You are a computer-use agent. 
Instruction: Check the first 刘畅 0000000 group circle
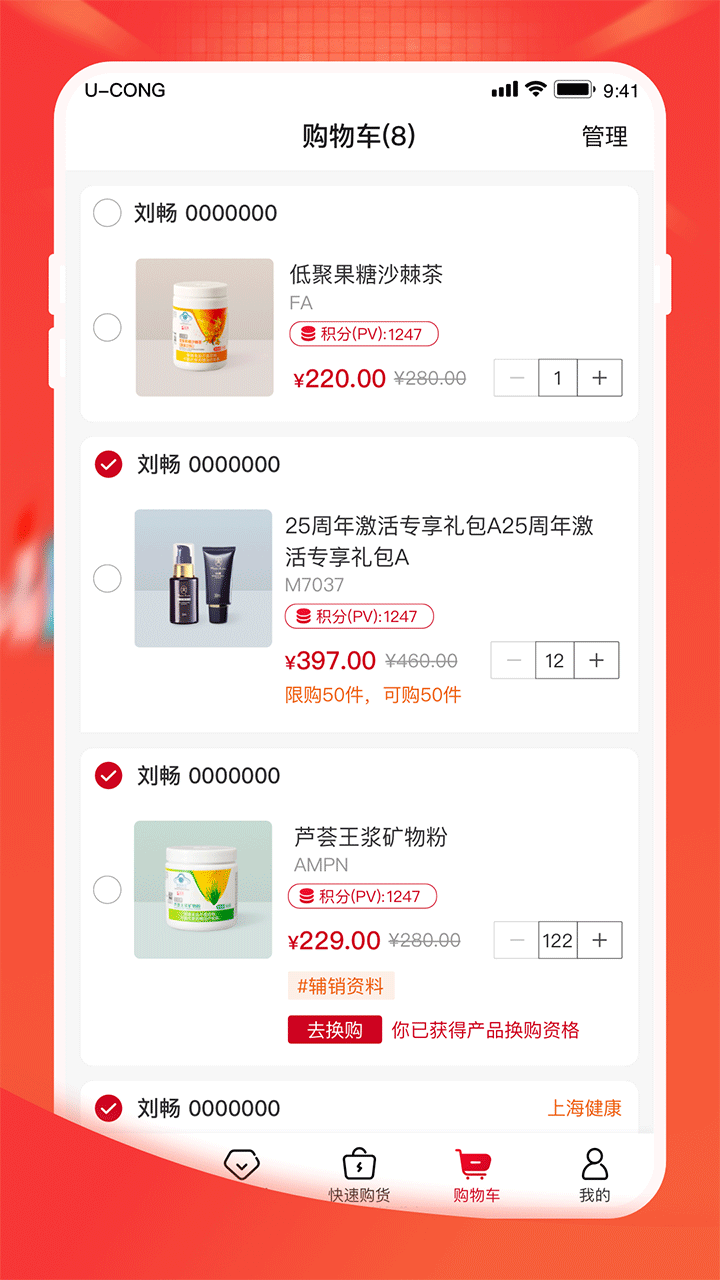[107, 213]
